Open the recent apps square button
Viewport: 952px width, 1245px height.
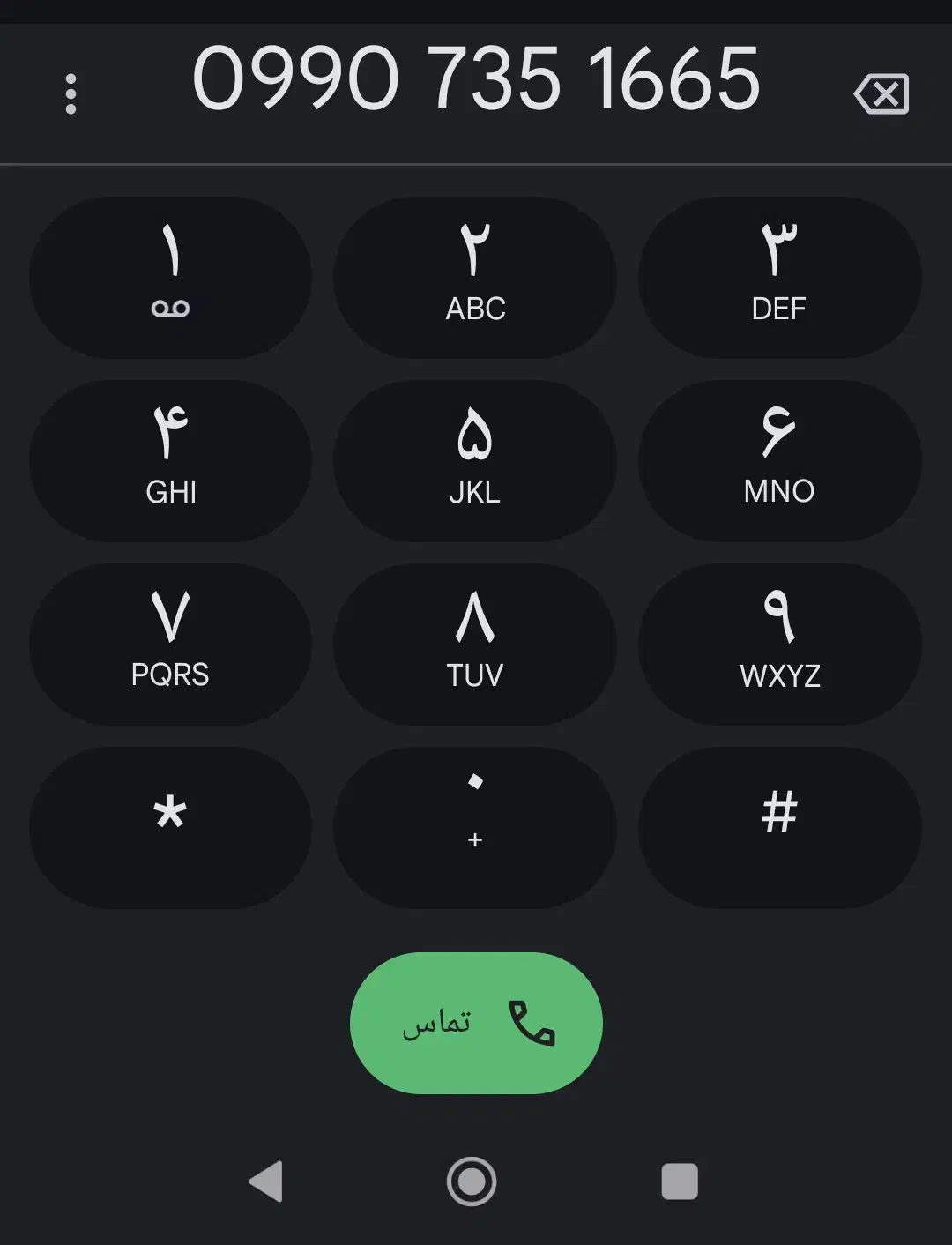(x=680, y=1182)
